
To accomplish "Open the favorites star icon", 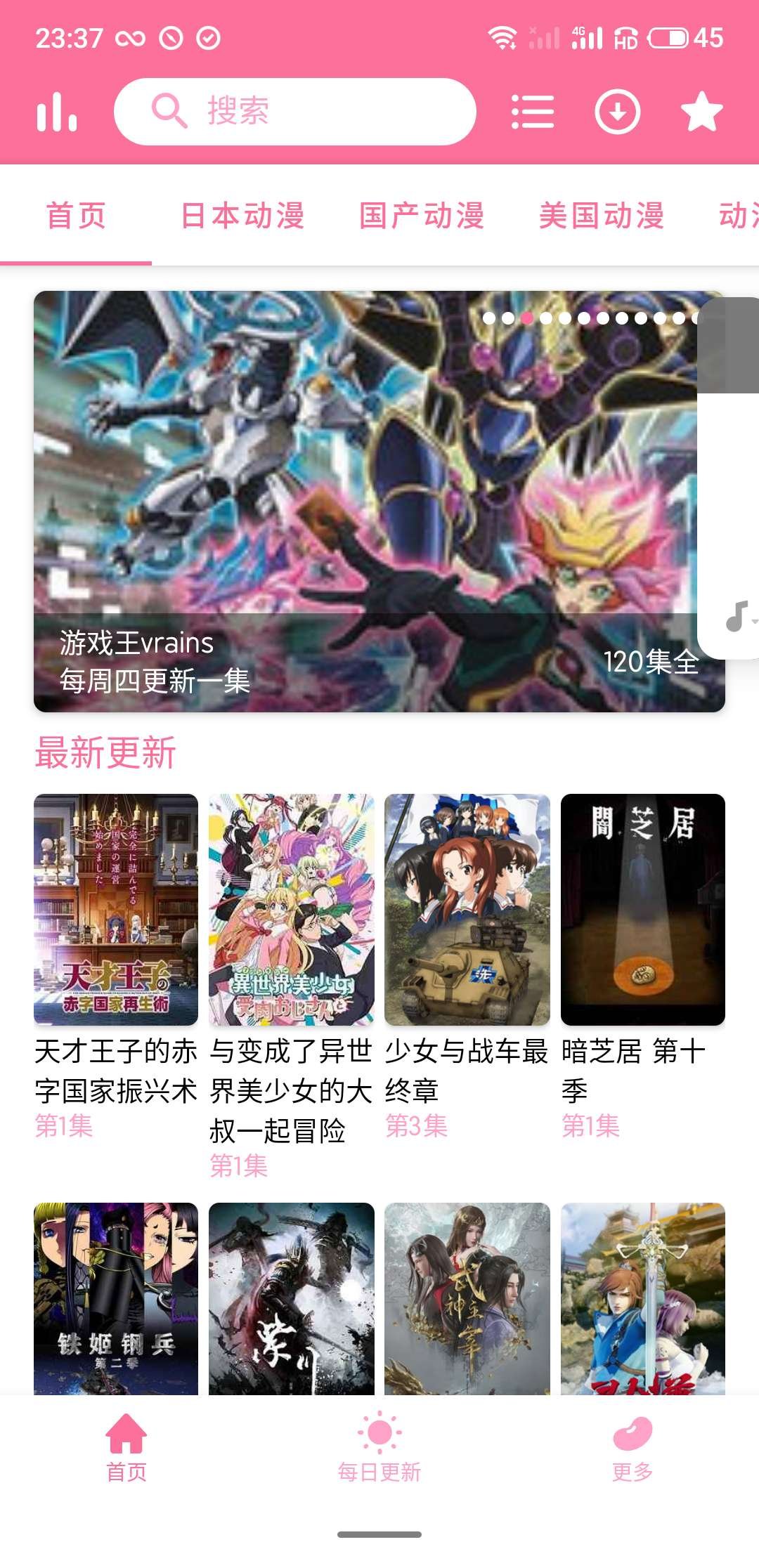I will coord(701,112).
